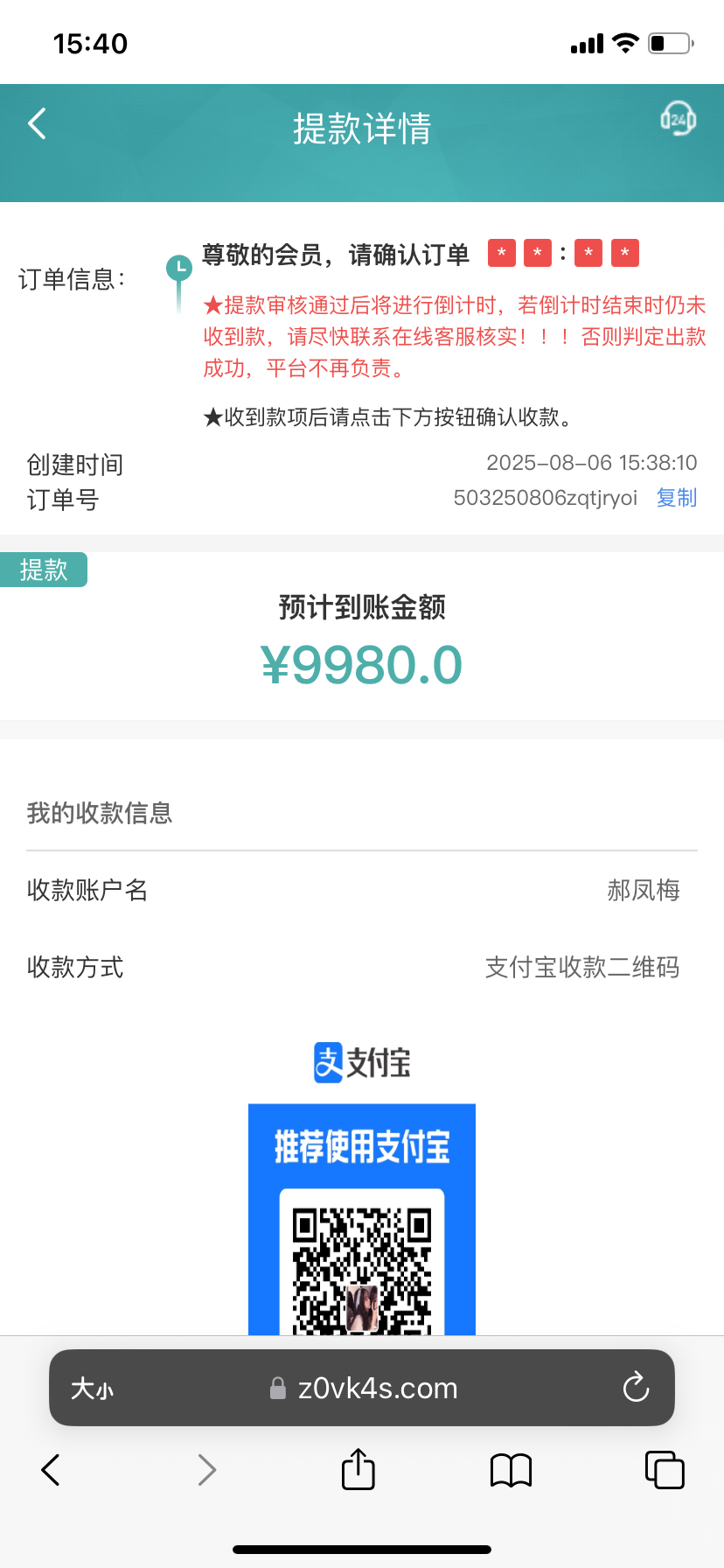Tap the forward navigation arrow
724x1568 pixels.
tap(206, 1470)
